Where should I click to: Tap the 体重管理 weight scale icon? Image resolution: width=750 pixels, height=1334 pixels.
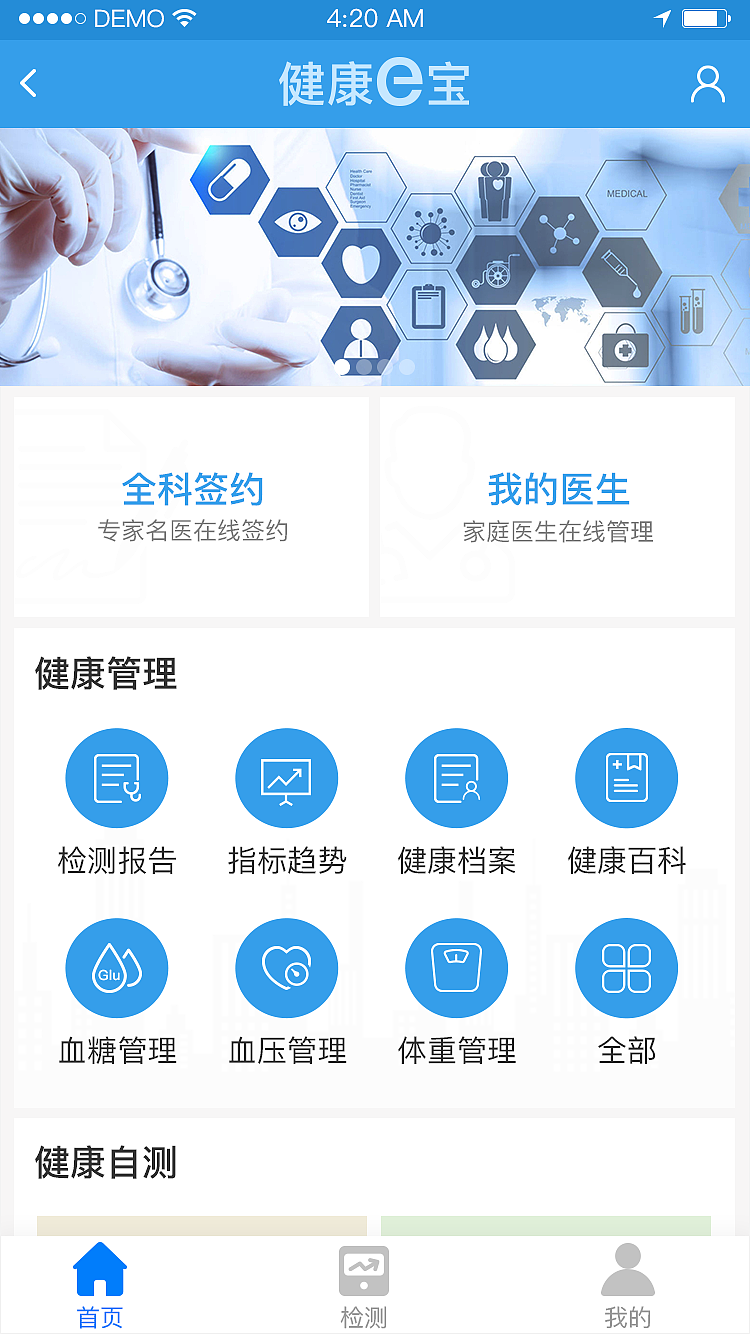click(x=456, y=968)
